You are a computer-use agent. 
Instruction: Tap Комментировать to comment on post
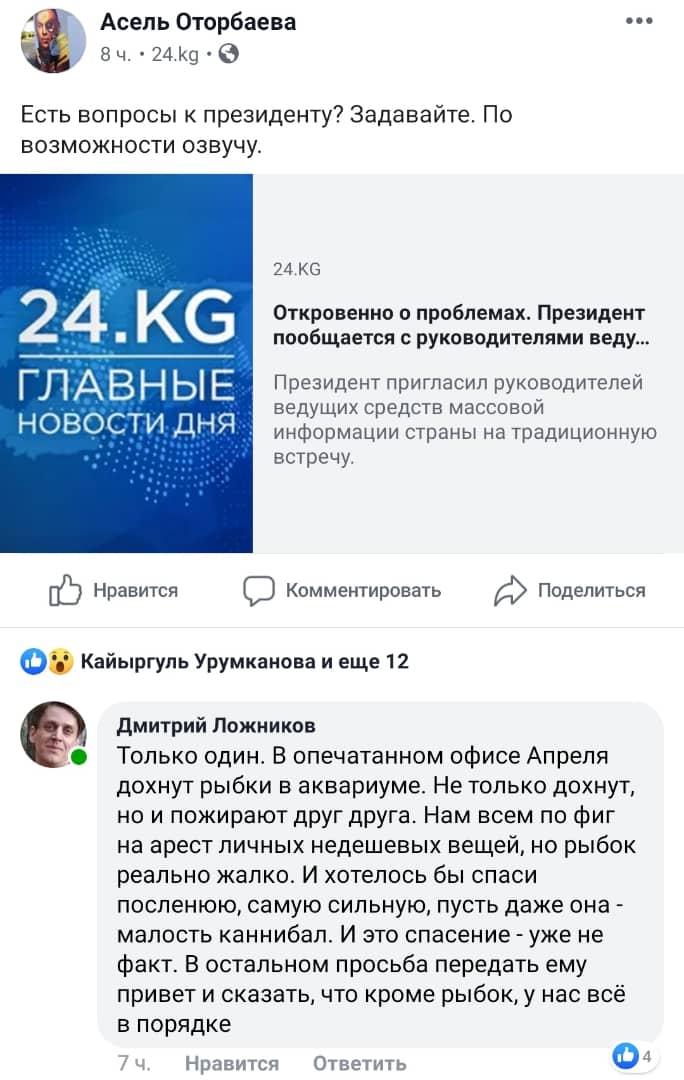coord(342,590)
